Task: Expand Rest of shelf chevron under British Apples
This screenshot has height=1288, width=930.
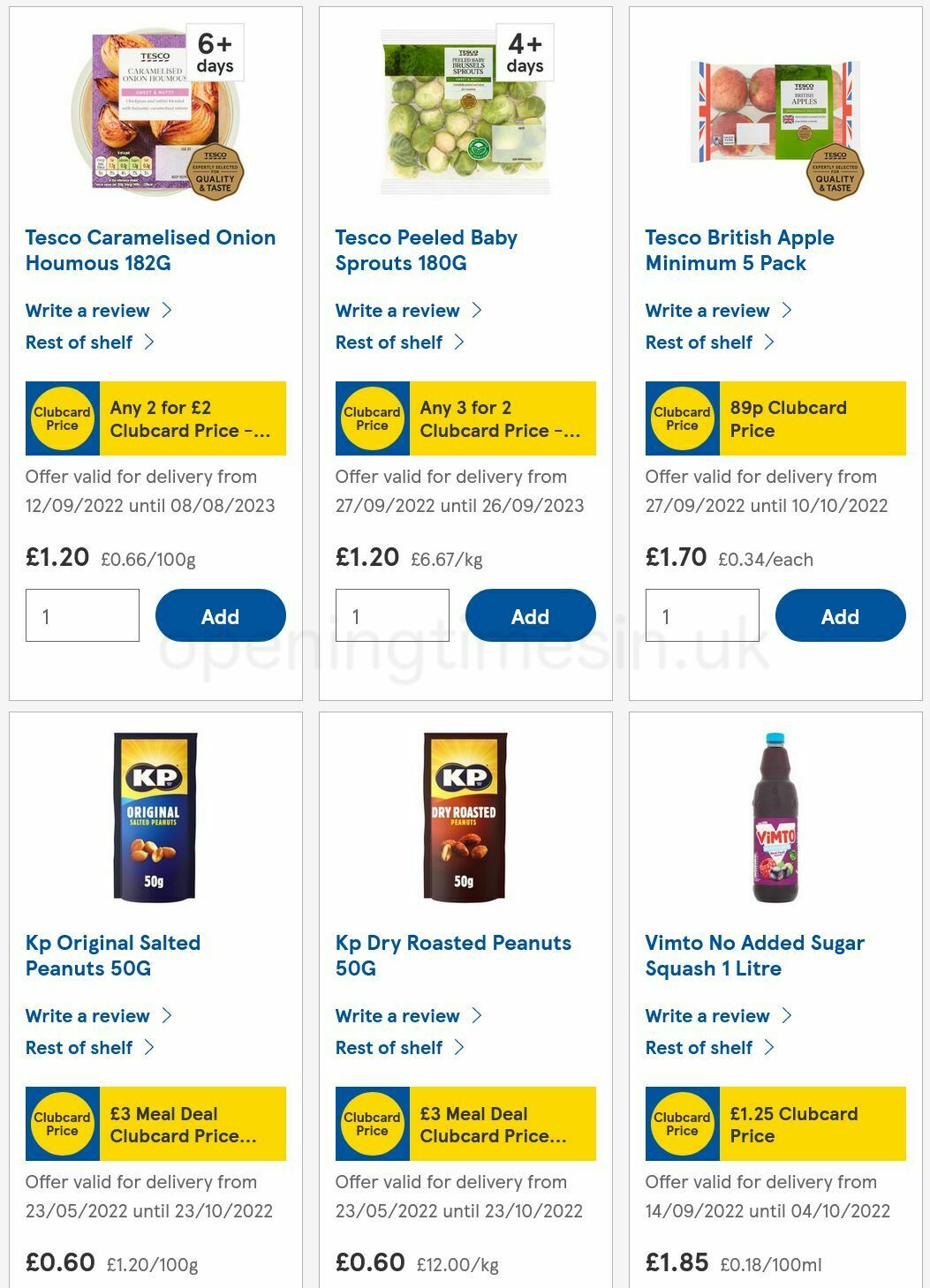Action: 768,342
